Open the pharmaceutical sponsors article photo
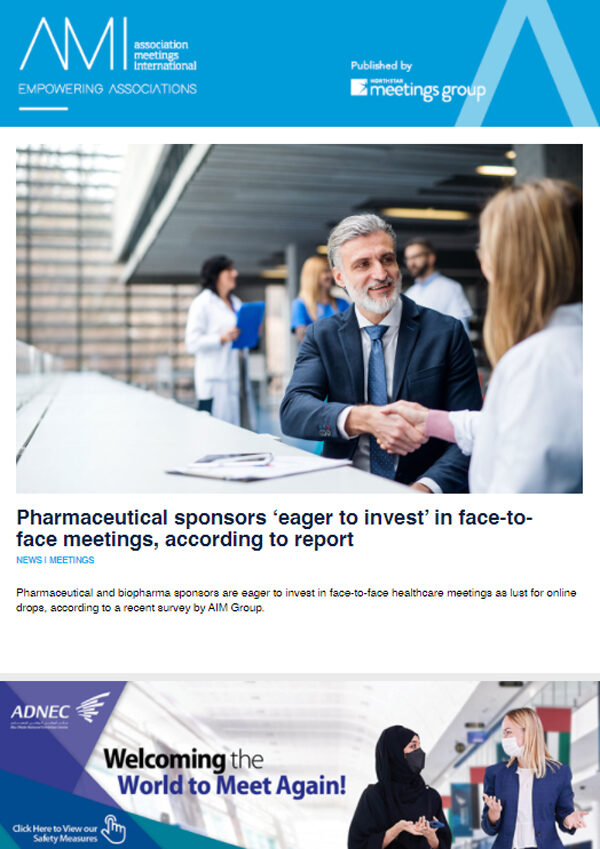The width and height of the screenshot is (600, 849). pos(299,318)
